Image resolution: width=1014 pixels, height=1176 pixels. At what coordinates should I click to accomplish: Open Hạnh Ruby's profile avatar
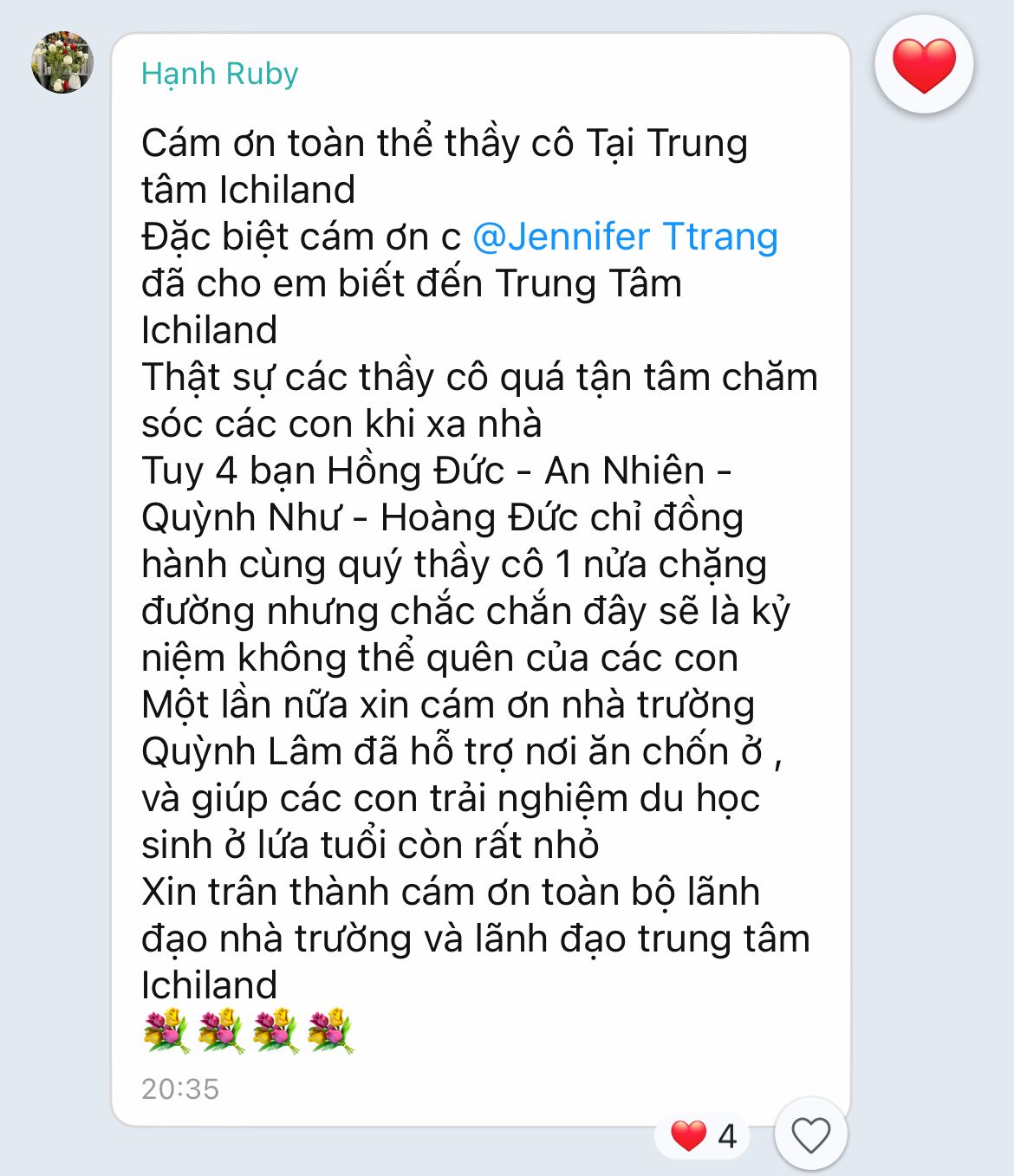coord(62,62)
